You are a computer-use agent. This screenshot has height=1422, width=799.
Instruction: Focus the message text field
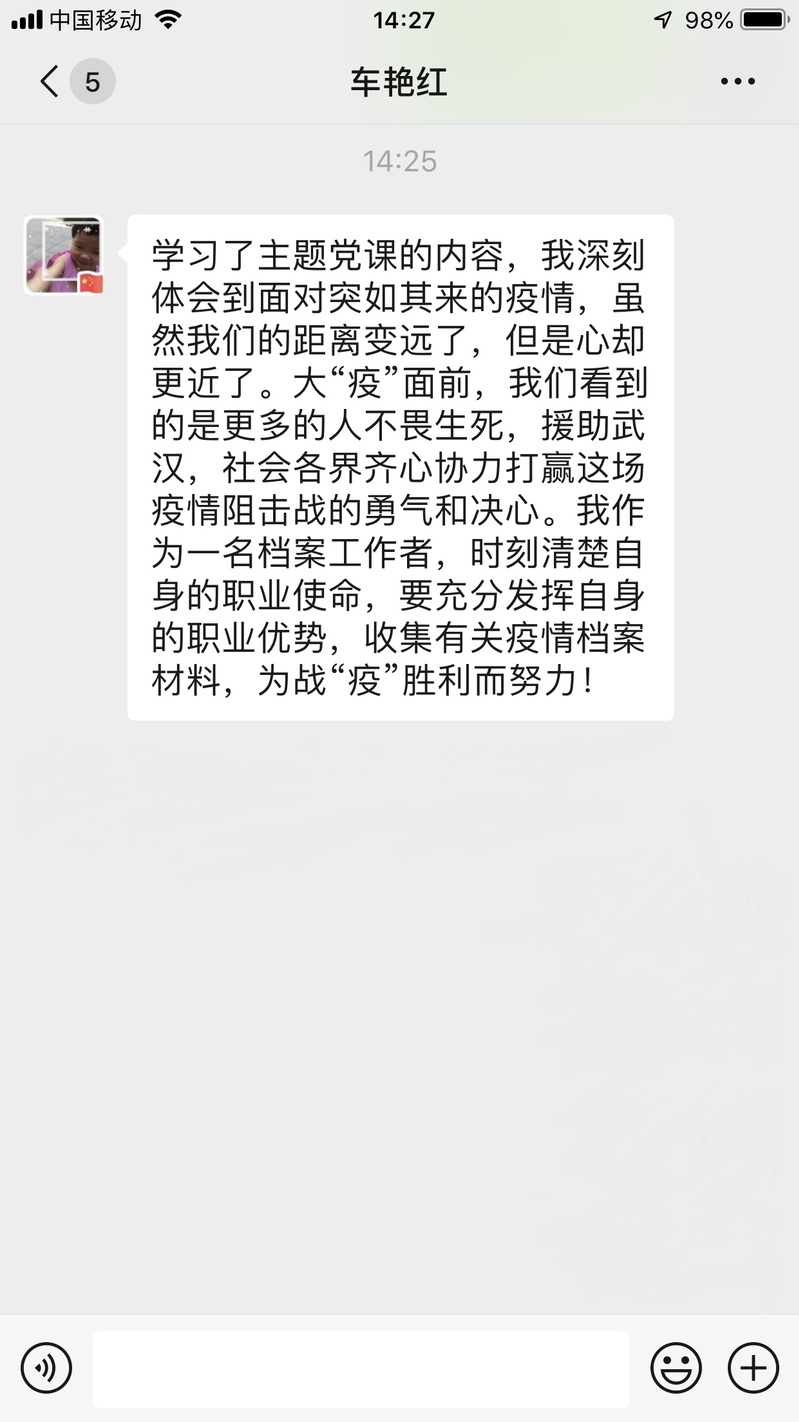point(361,1368)
